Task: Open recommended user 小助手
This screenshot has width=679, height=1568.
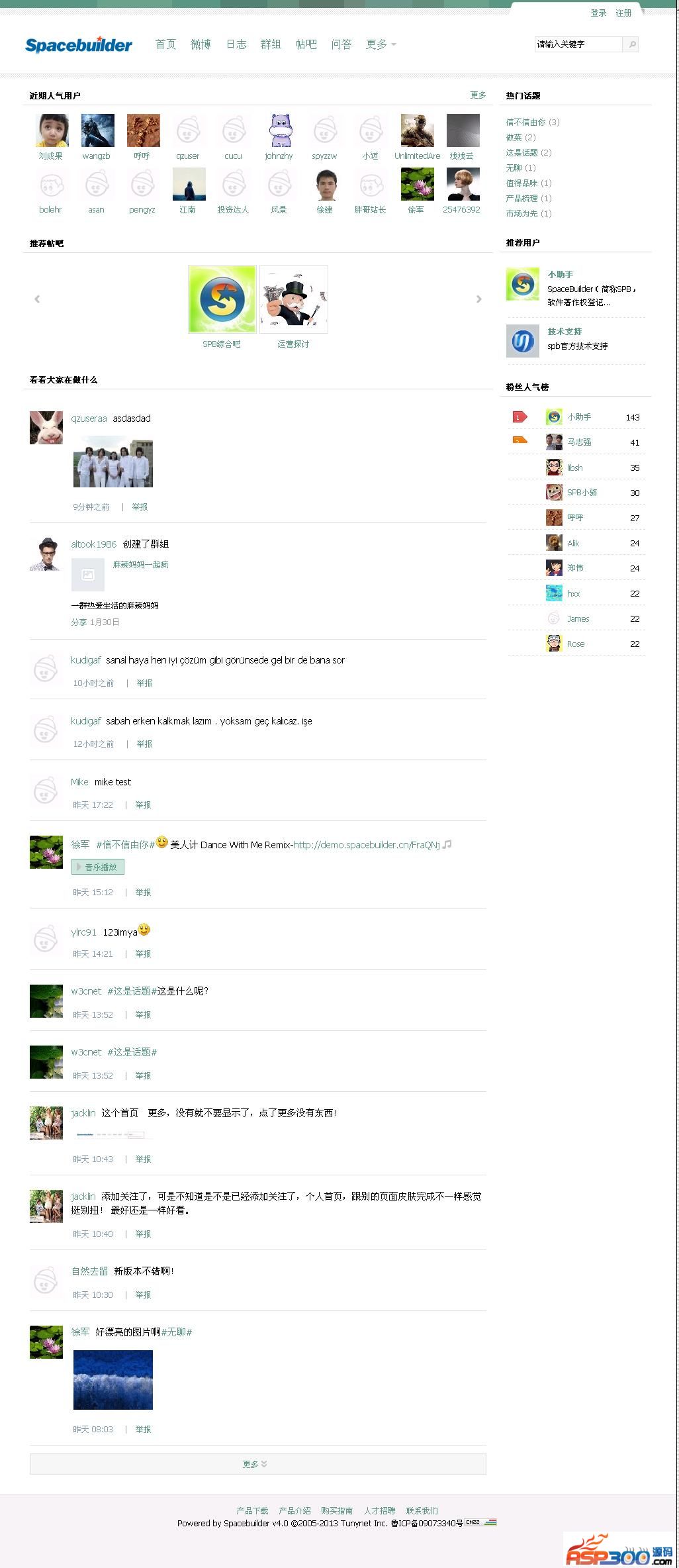Action: [x=560, y=274]
